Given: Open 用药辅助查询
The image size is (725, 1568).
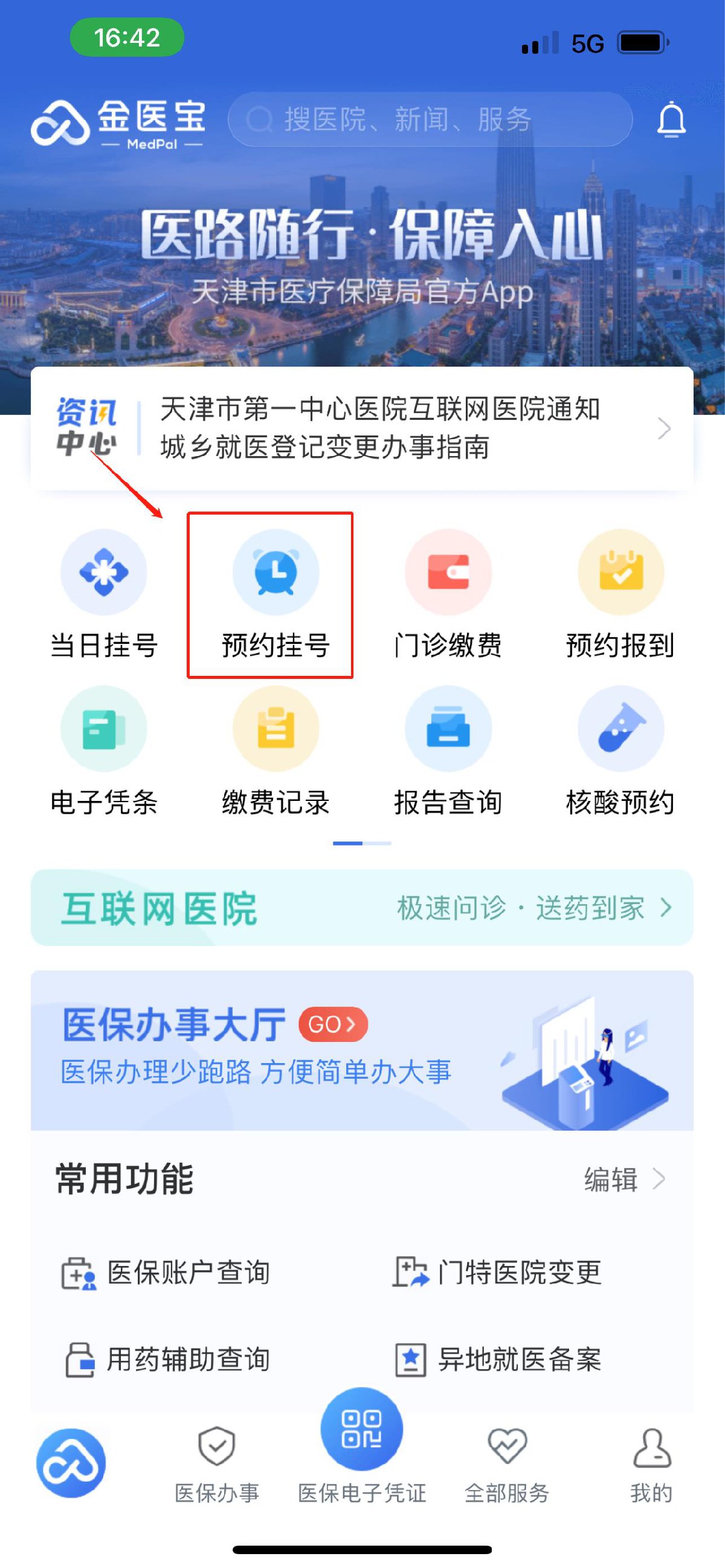Looking at the screenshot, I should [167, 1359].
